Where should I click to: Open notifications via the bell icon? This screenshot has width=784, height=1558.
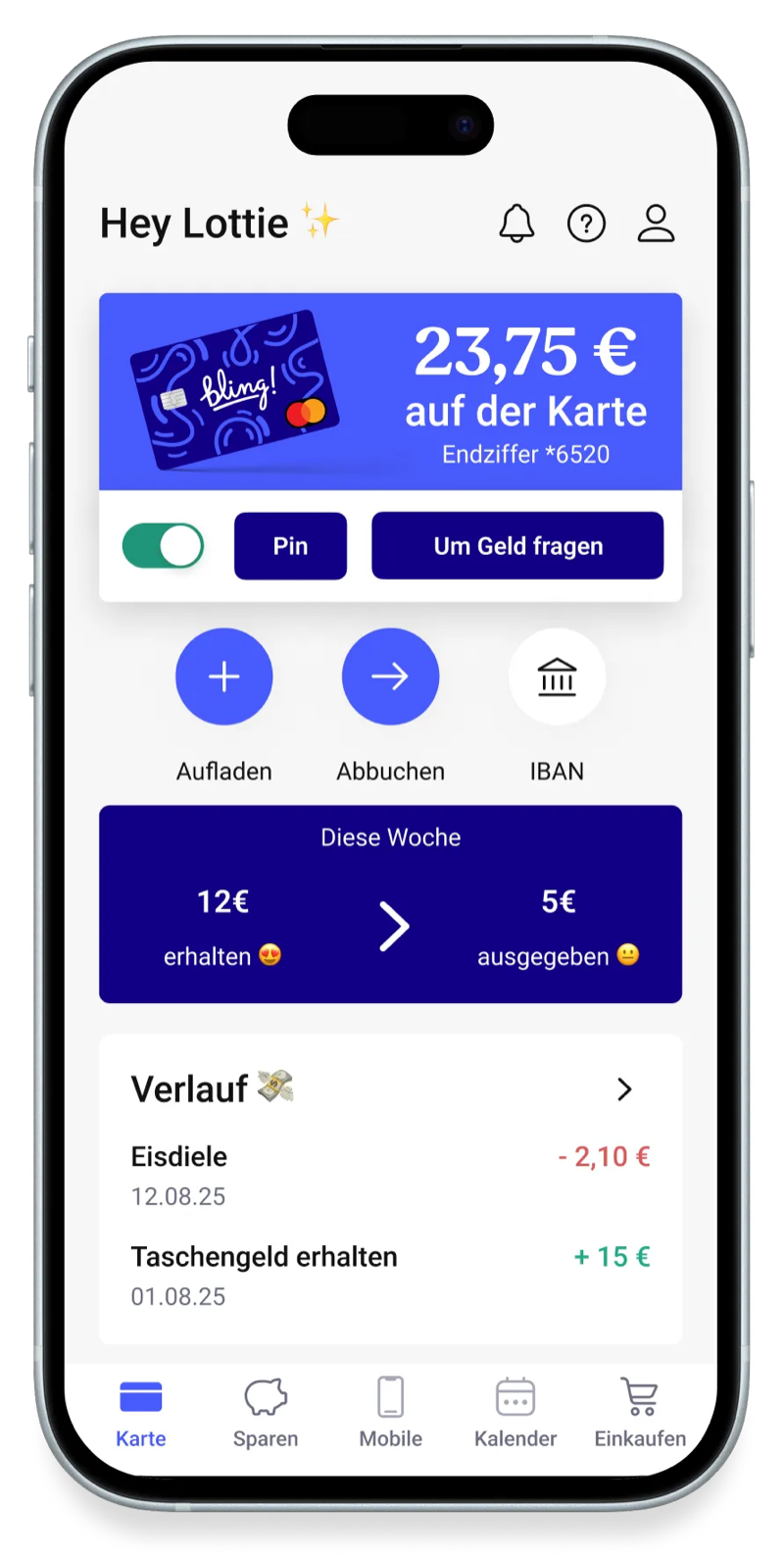click(x=516, y=224)
